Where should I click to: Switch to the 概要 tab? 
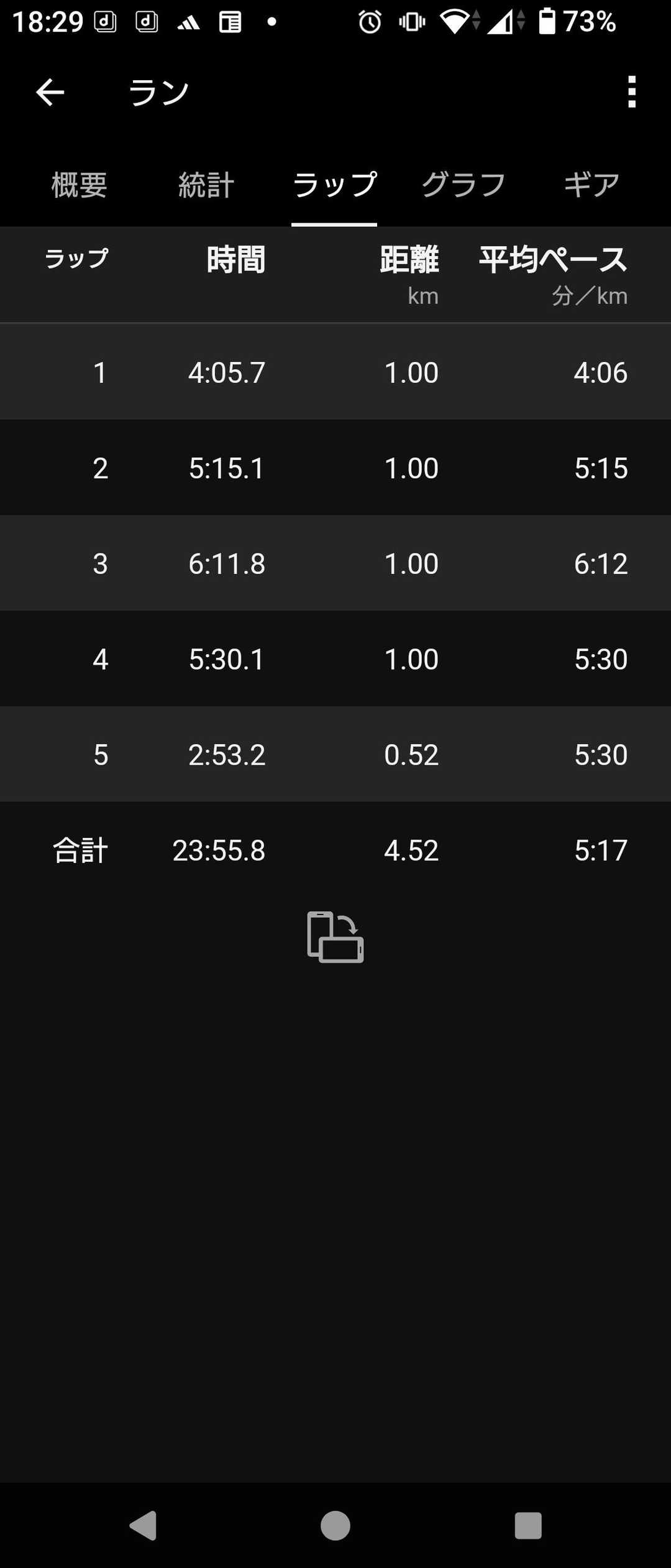79,185
